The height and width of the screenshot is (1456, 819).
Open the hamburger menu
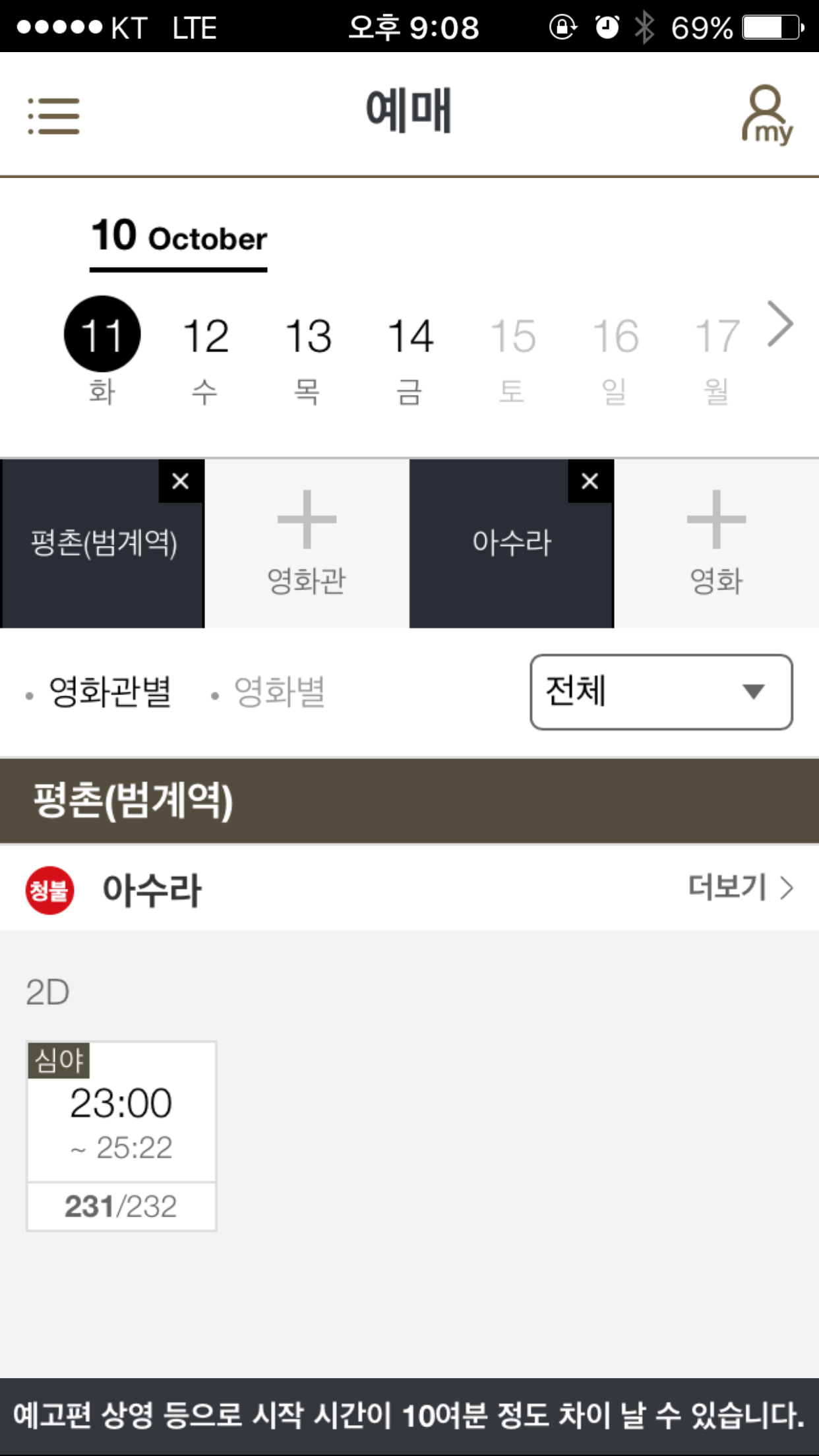pyautogui.click(x=54, y=116)
